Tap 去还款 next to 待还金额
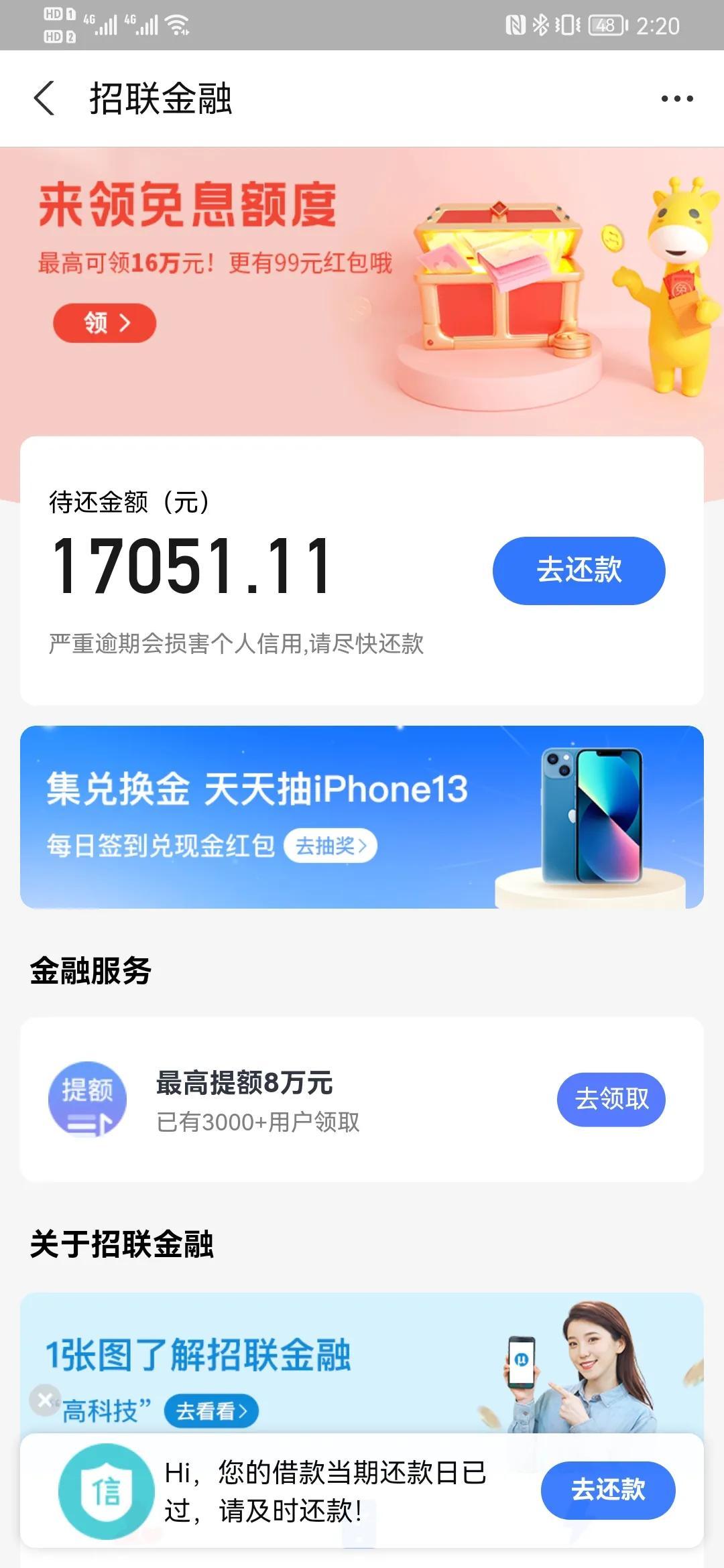The width and height of the screenshot is (724, 1568). click(579, 570)
